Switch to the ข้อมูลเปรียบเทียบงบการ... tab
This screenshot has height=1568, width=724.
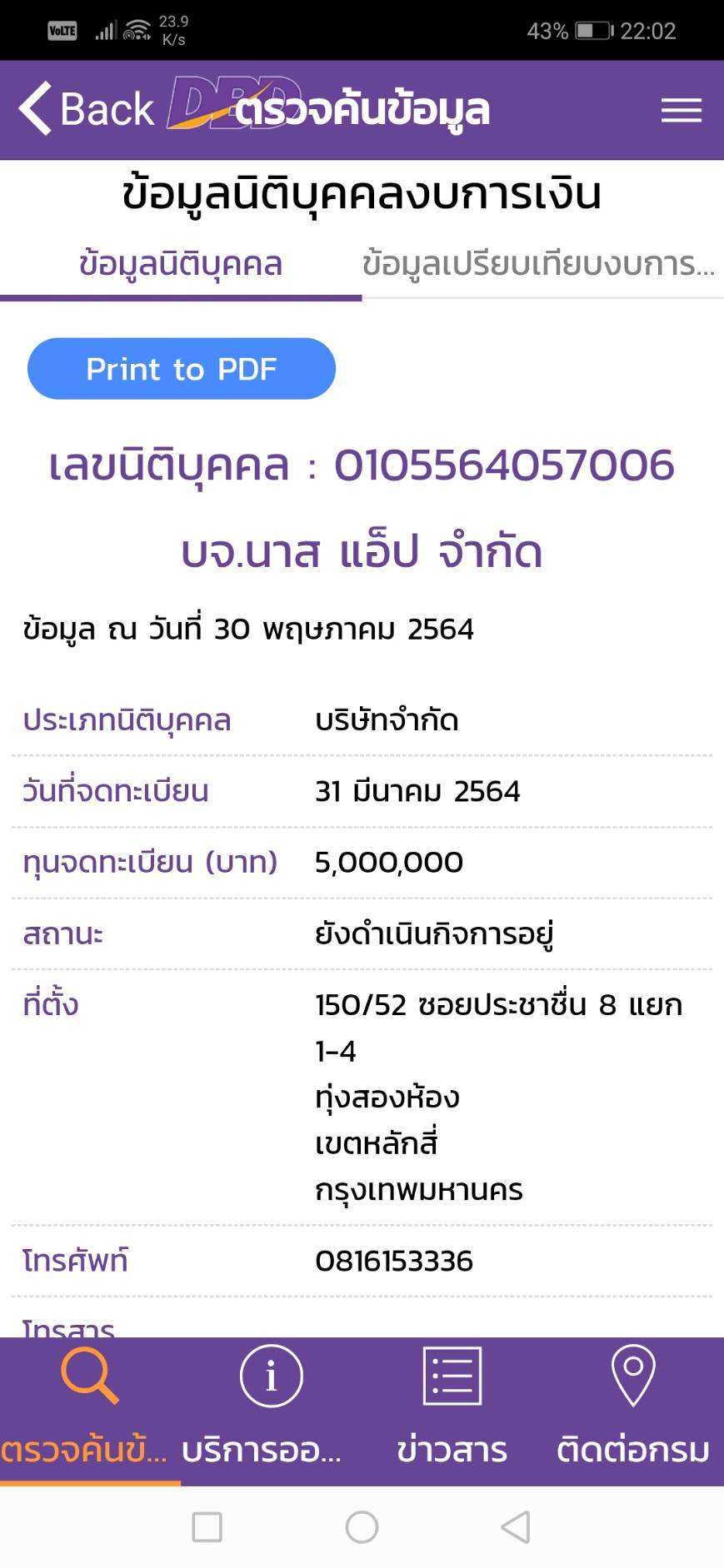click(x=539, y=265)
